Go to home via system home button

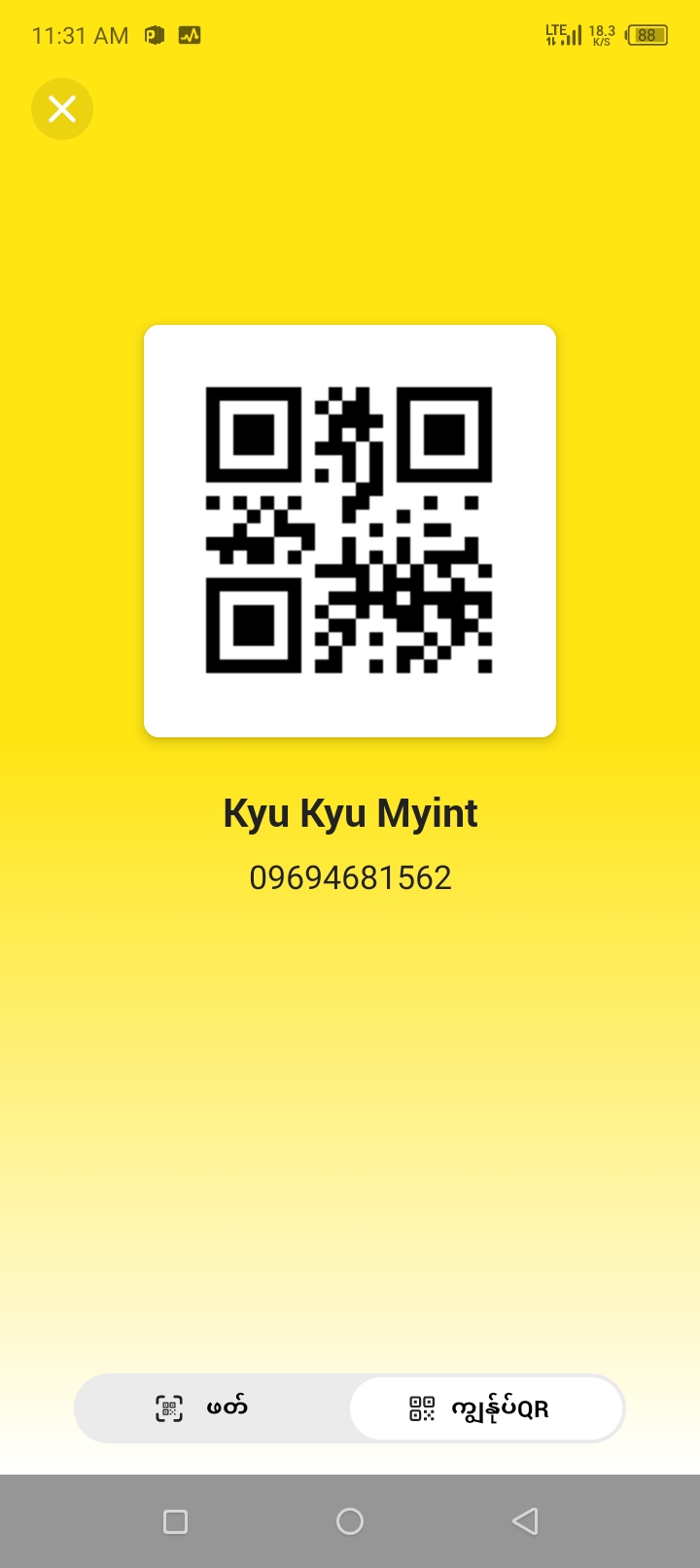pos(350,1521)
